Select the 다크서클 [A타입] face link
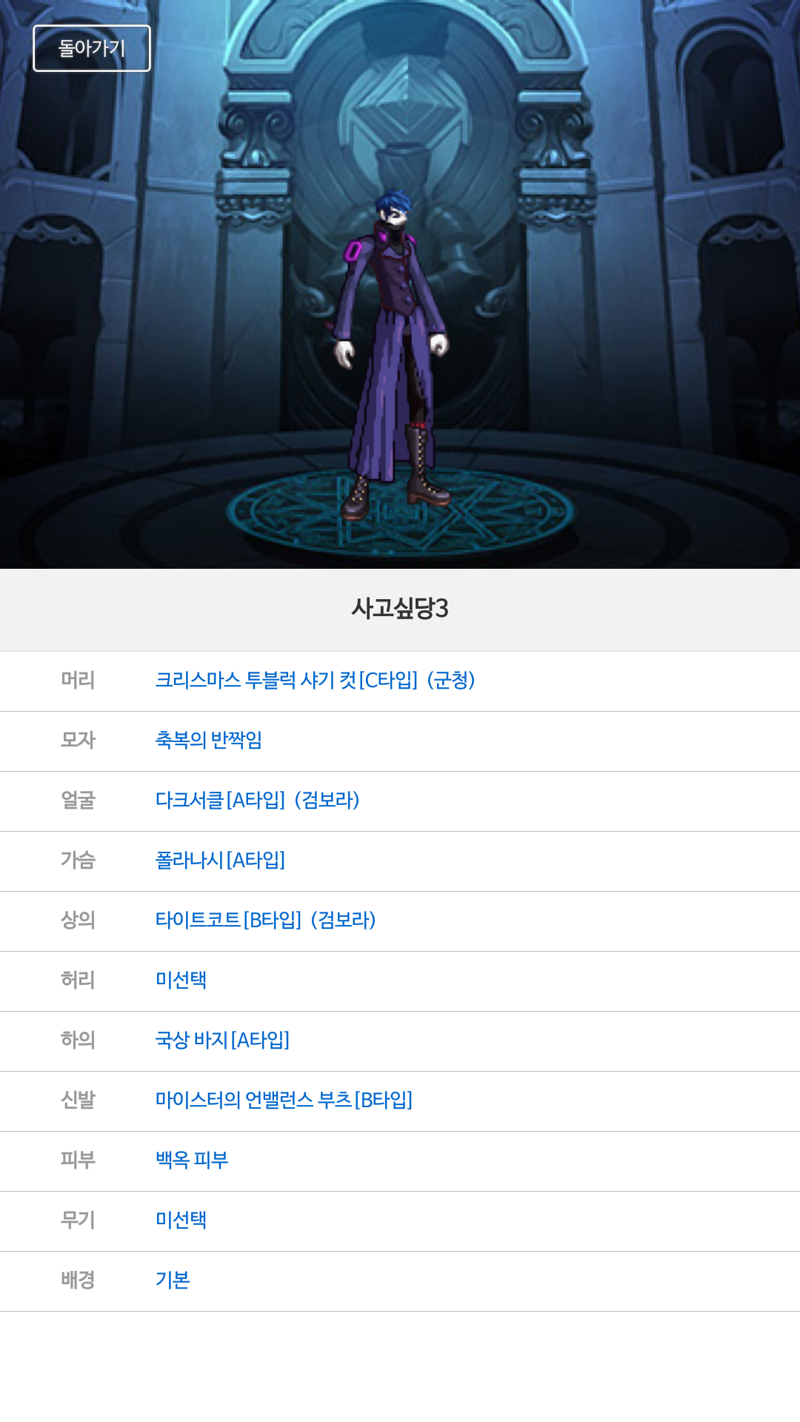800x1422 pixels. (257, 800)
